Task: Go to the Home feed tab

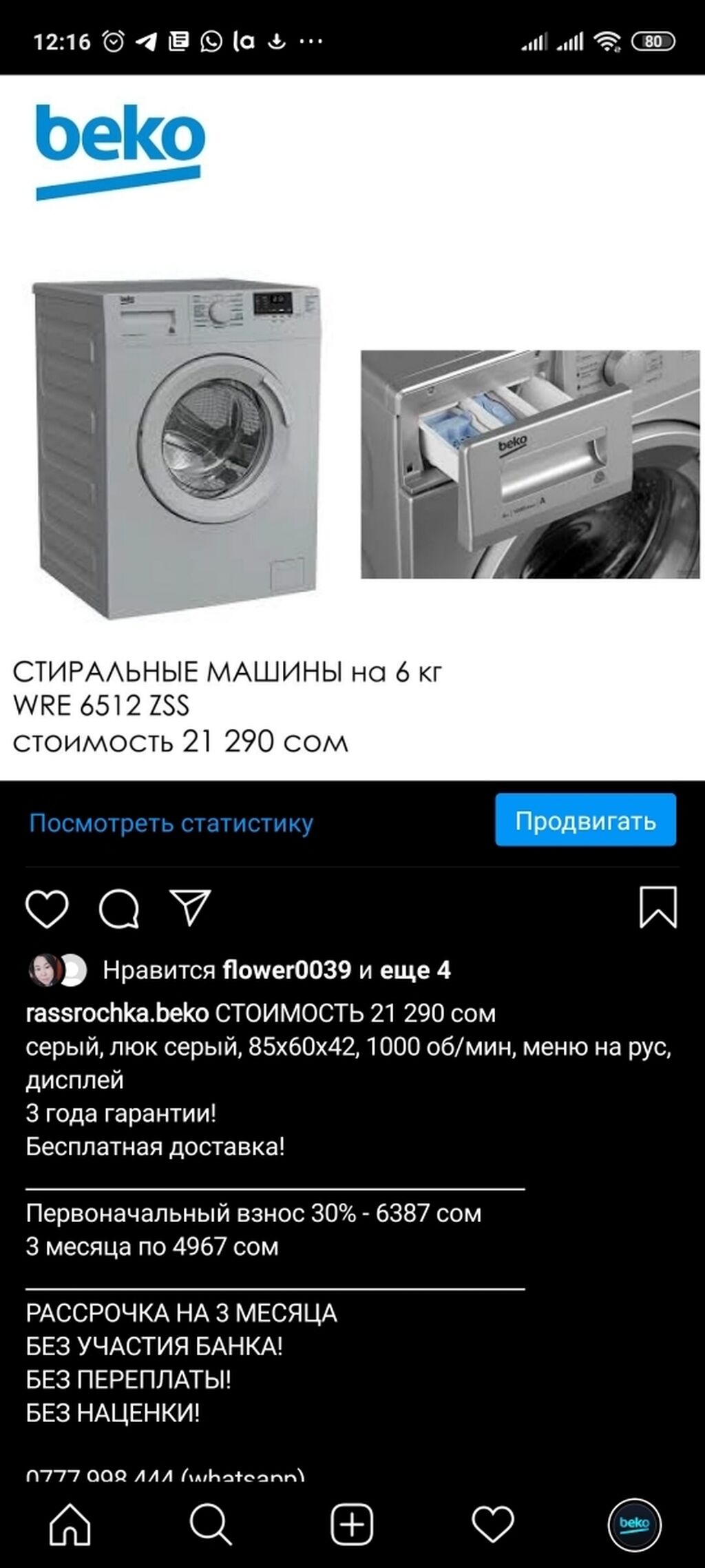Action: coord(70,1523)
